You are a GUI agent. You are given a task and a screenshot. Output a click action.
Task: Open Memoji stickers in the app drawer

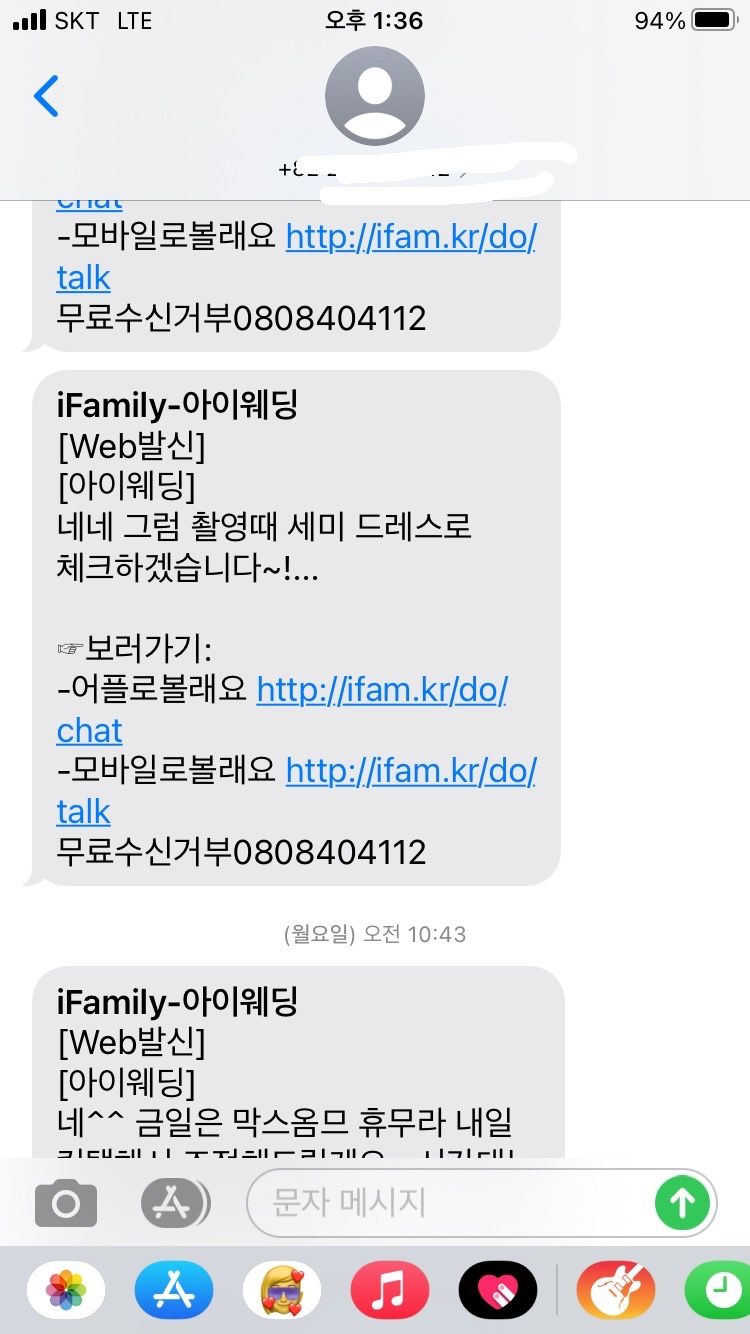pos(282,1290)
